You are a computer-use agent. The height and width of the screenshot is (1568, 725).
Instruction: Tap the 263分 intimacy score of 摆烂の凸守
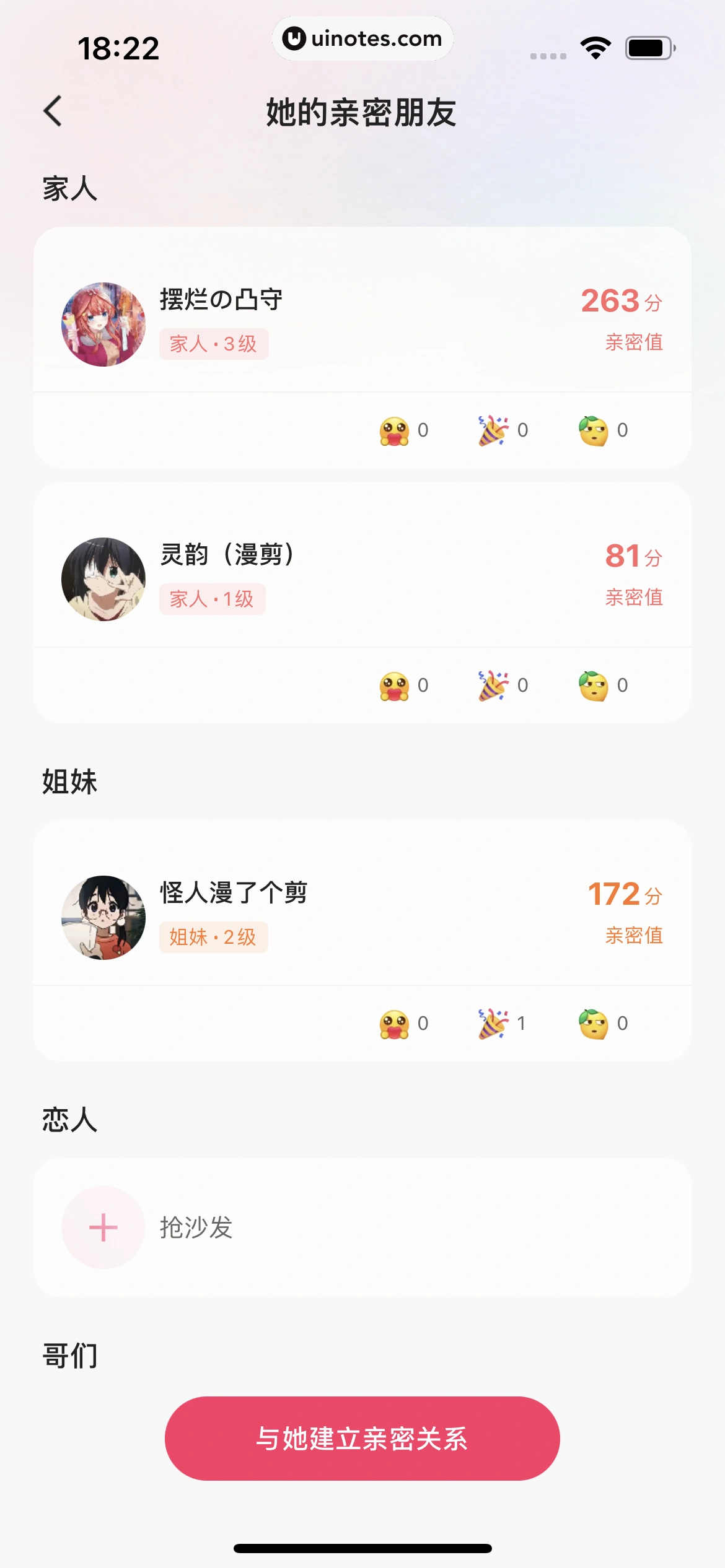click(620, 302)
